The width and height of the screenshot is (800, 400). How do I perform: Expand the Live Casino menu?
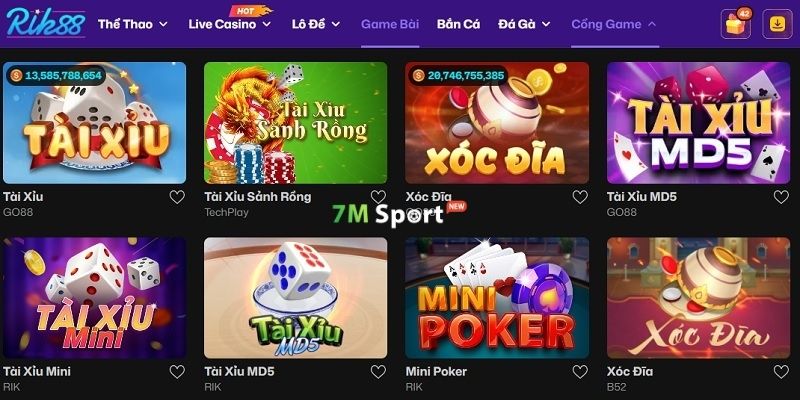click(x=229, y=23)
